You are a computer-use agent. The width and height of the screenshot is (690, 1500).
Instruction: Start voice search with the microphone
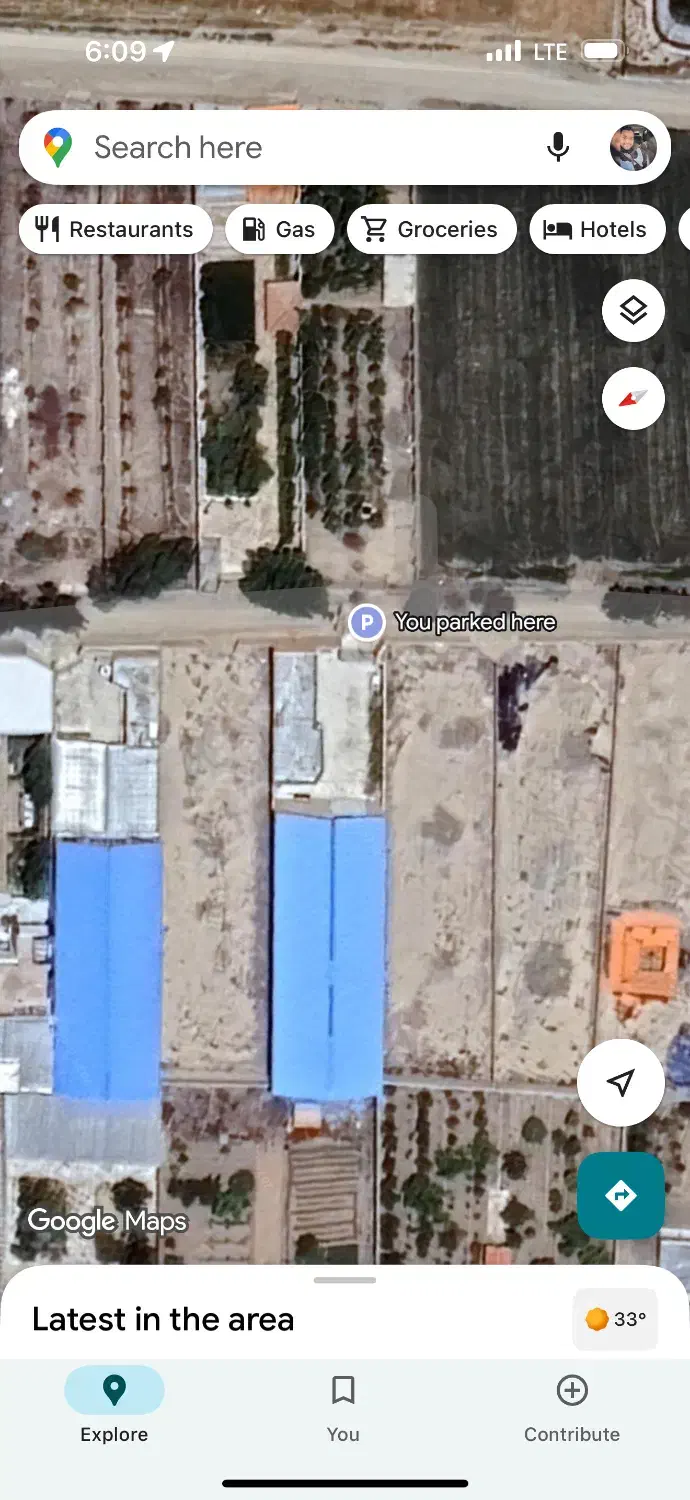[x=558, y=148]
